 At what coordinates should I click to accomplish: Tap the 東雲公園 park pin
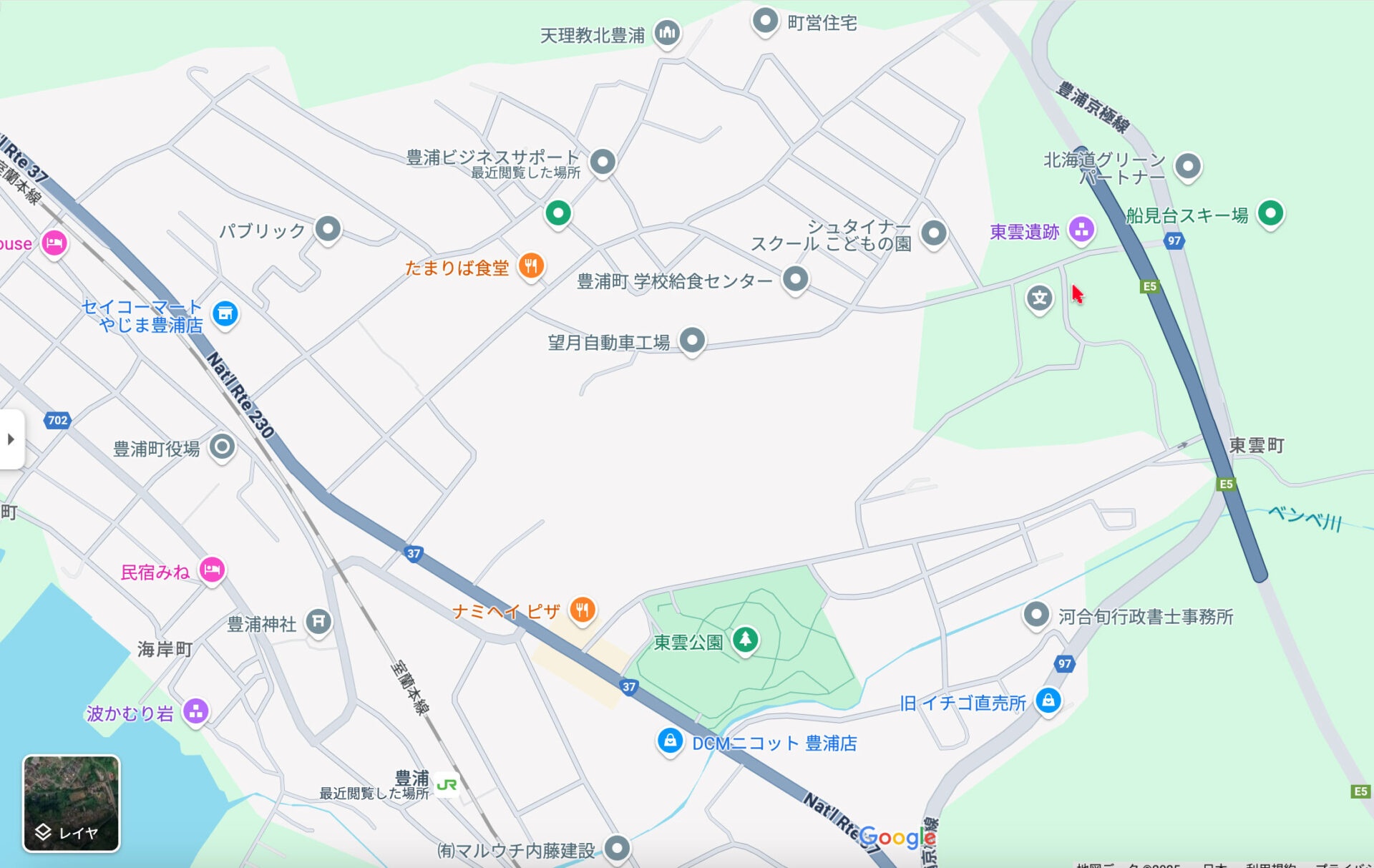tap(745, 638)
